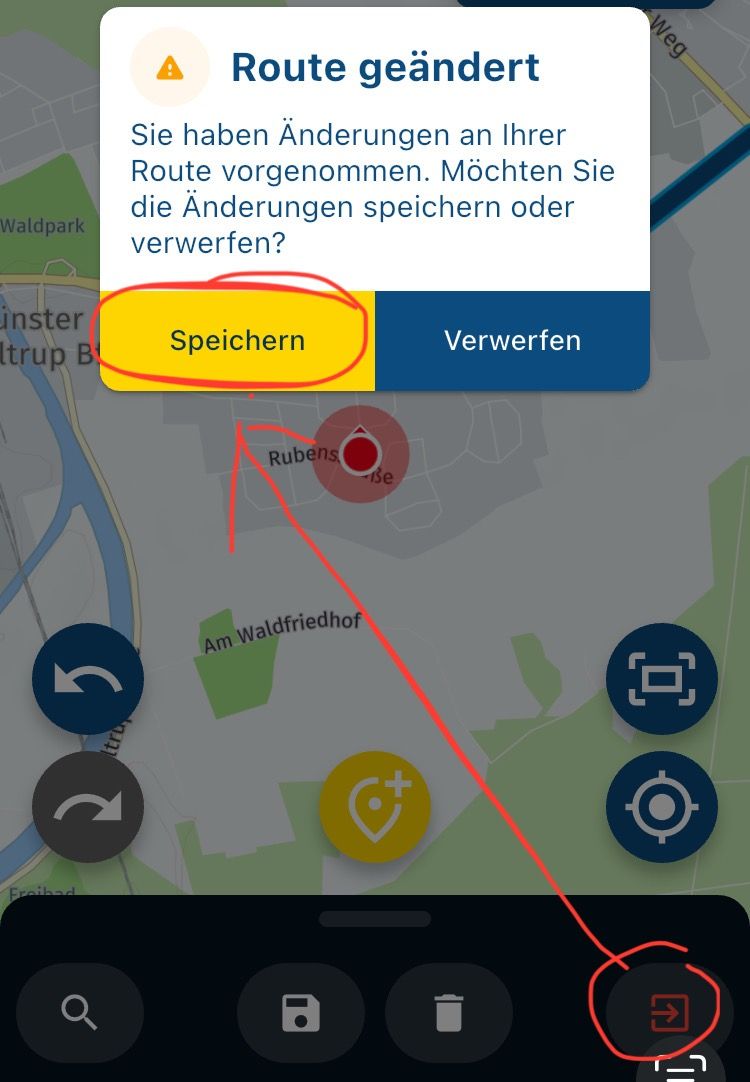750x1082 pixels.
Task: Undo the last route edit
Action: (x=88, y=680)
